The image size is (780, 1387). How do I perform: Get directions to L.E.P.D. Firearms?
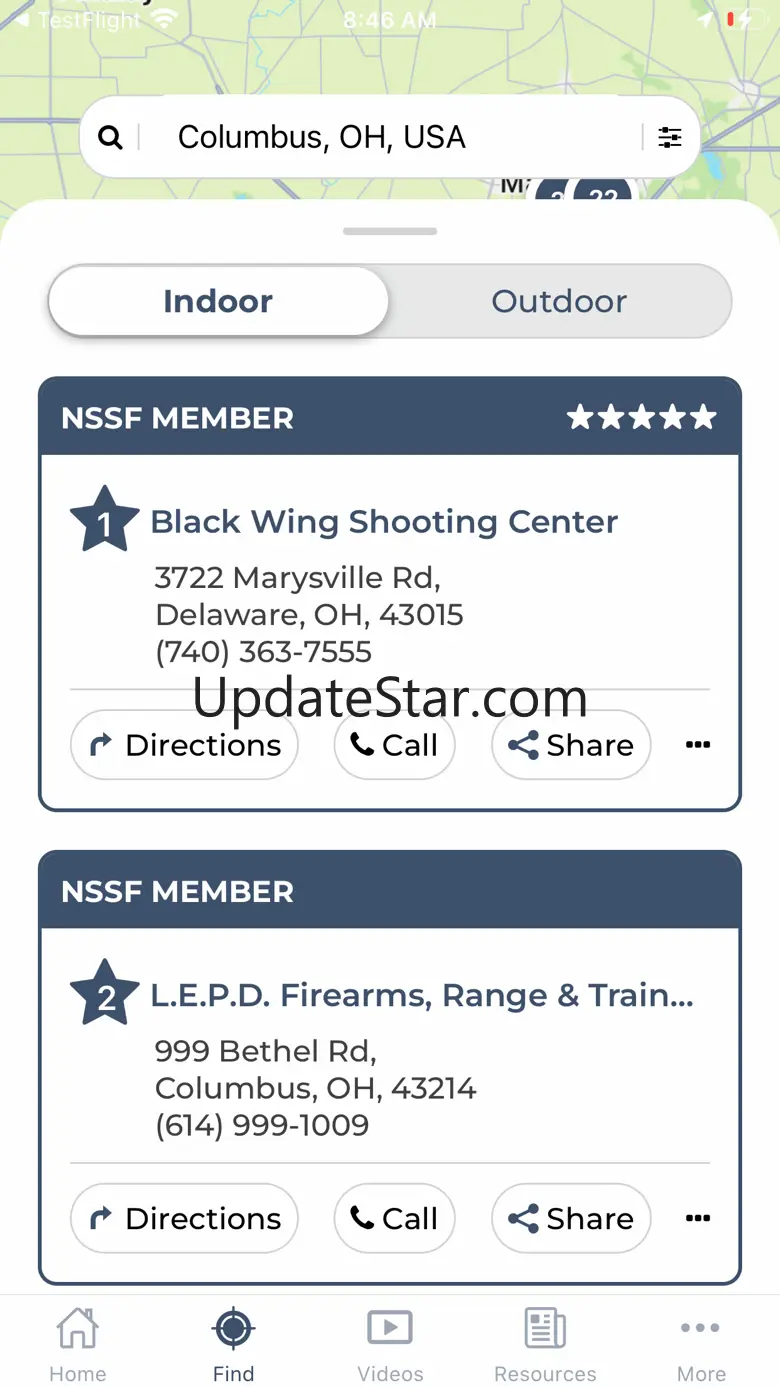pos(185,1218)
